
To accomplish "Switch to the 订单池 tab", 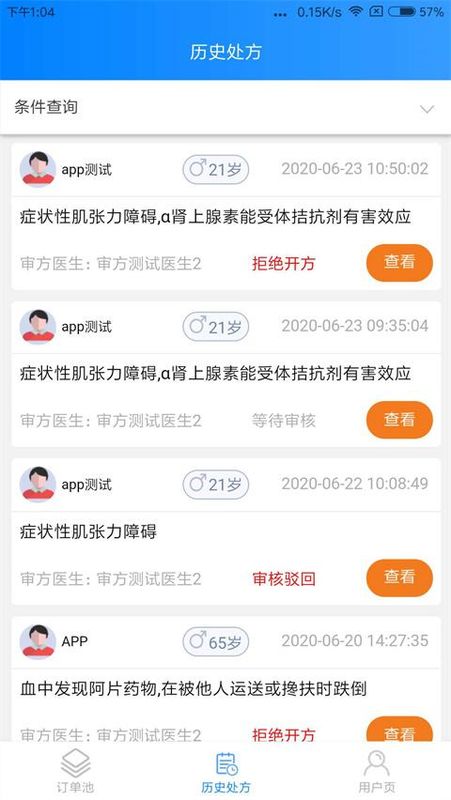I will click(75, 771).
